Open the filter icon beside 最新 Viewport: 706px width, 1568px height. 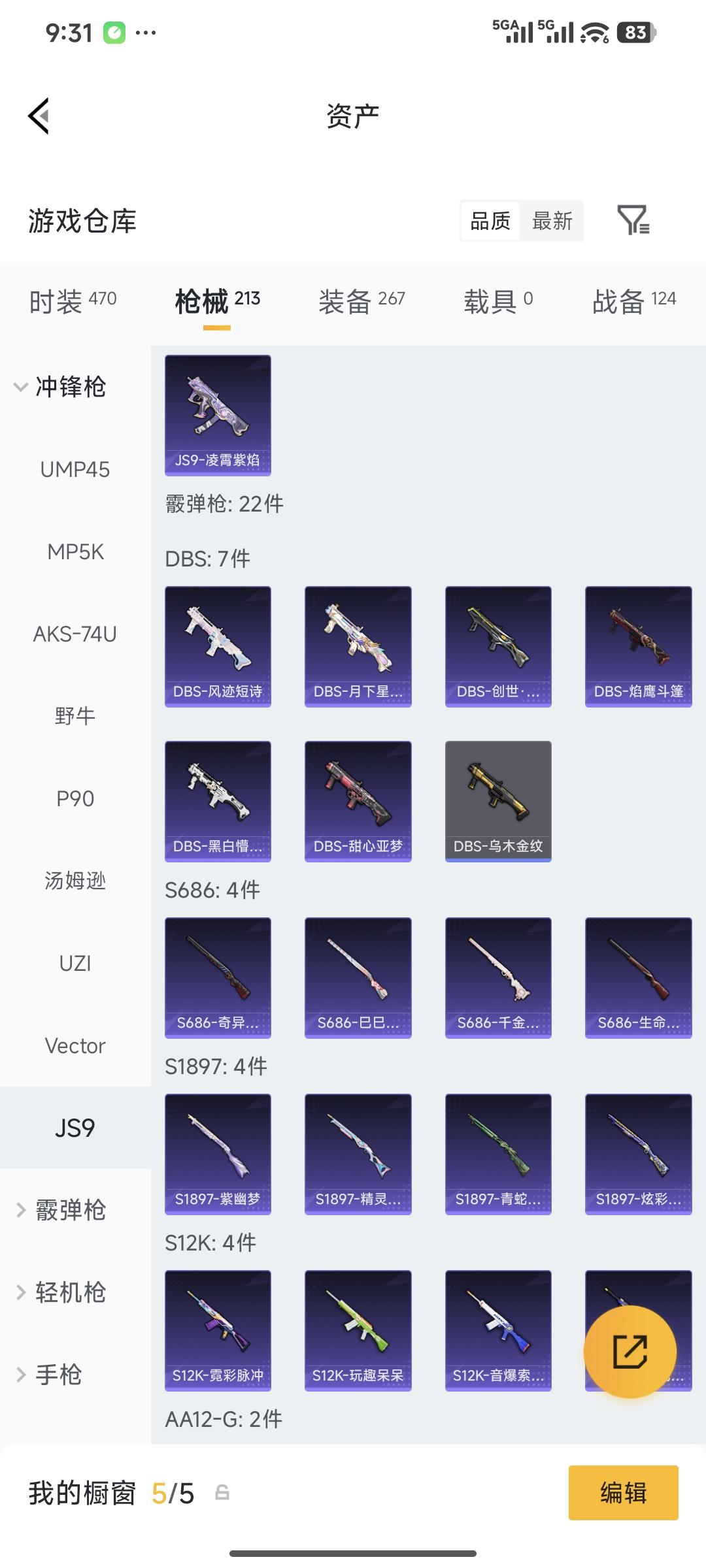(633, 220)
